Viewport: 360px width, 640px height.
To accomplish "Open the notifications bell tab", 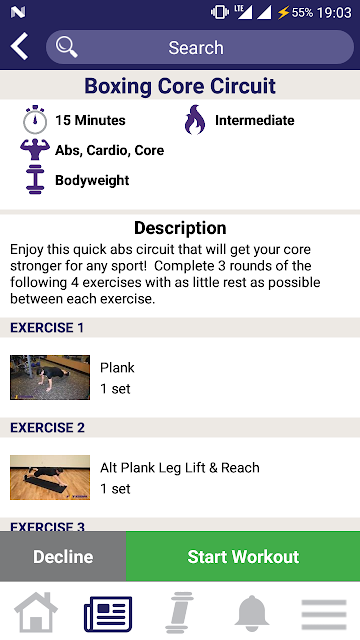I will click(x=252, y=612).
